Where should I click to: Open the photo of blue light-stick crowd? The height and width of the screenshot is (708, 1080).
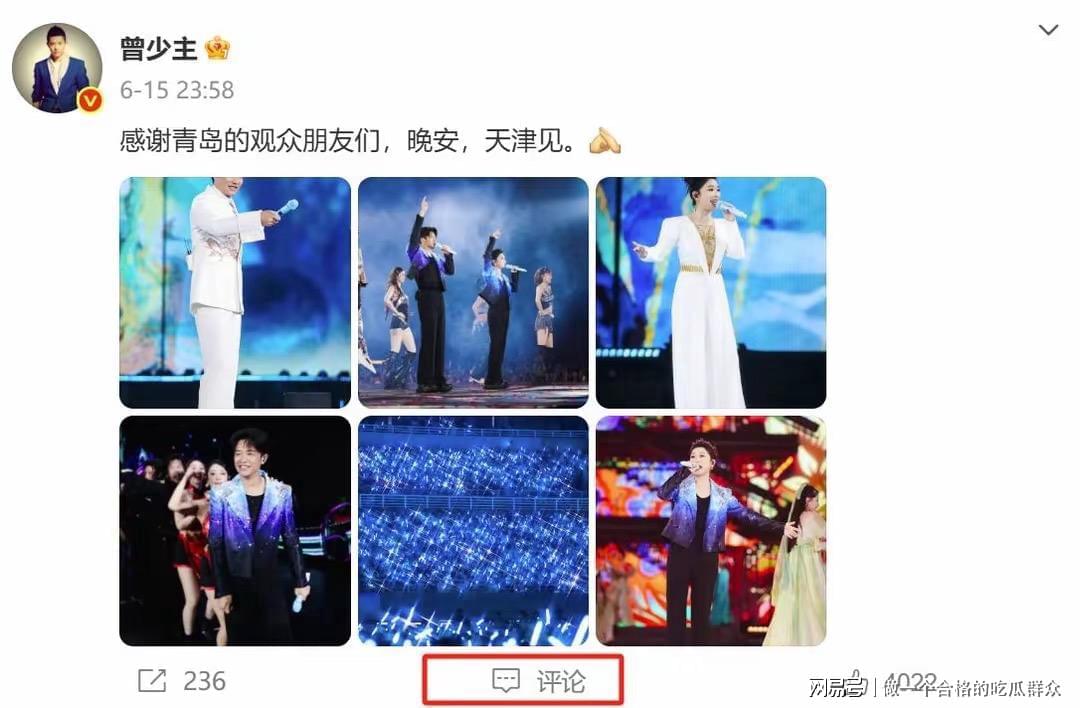473,530
